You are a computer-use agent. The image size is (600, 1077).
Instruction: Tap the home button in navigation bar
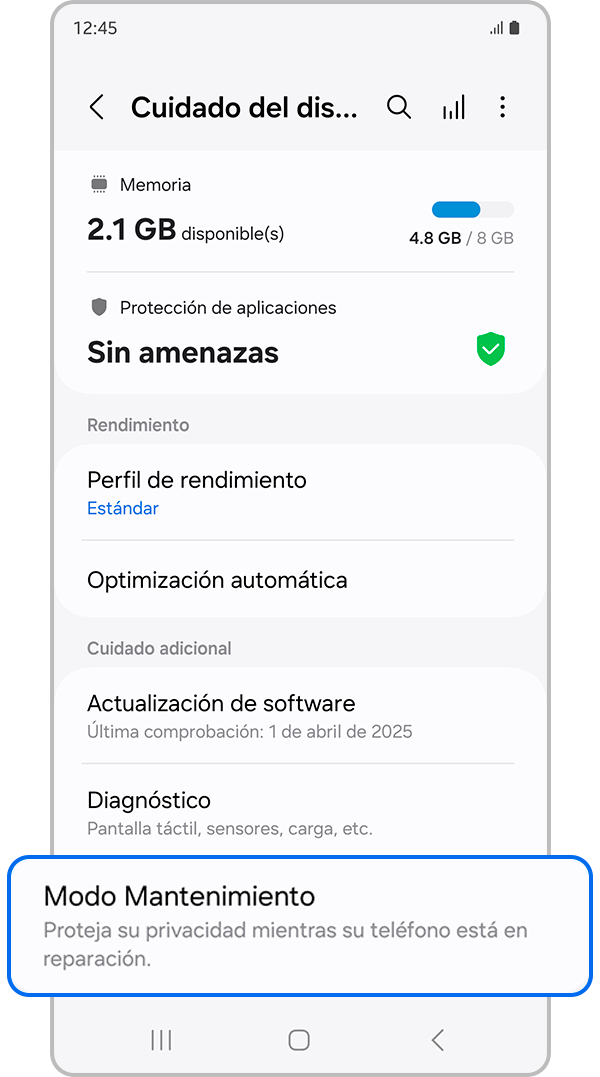tap(298, 1040)
